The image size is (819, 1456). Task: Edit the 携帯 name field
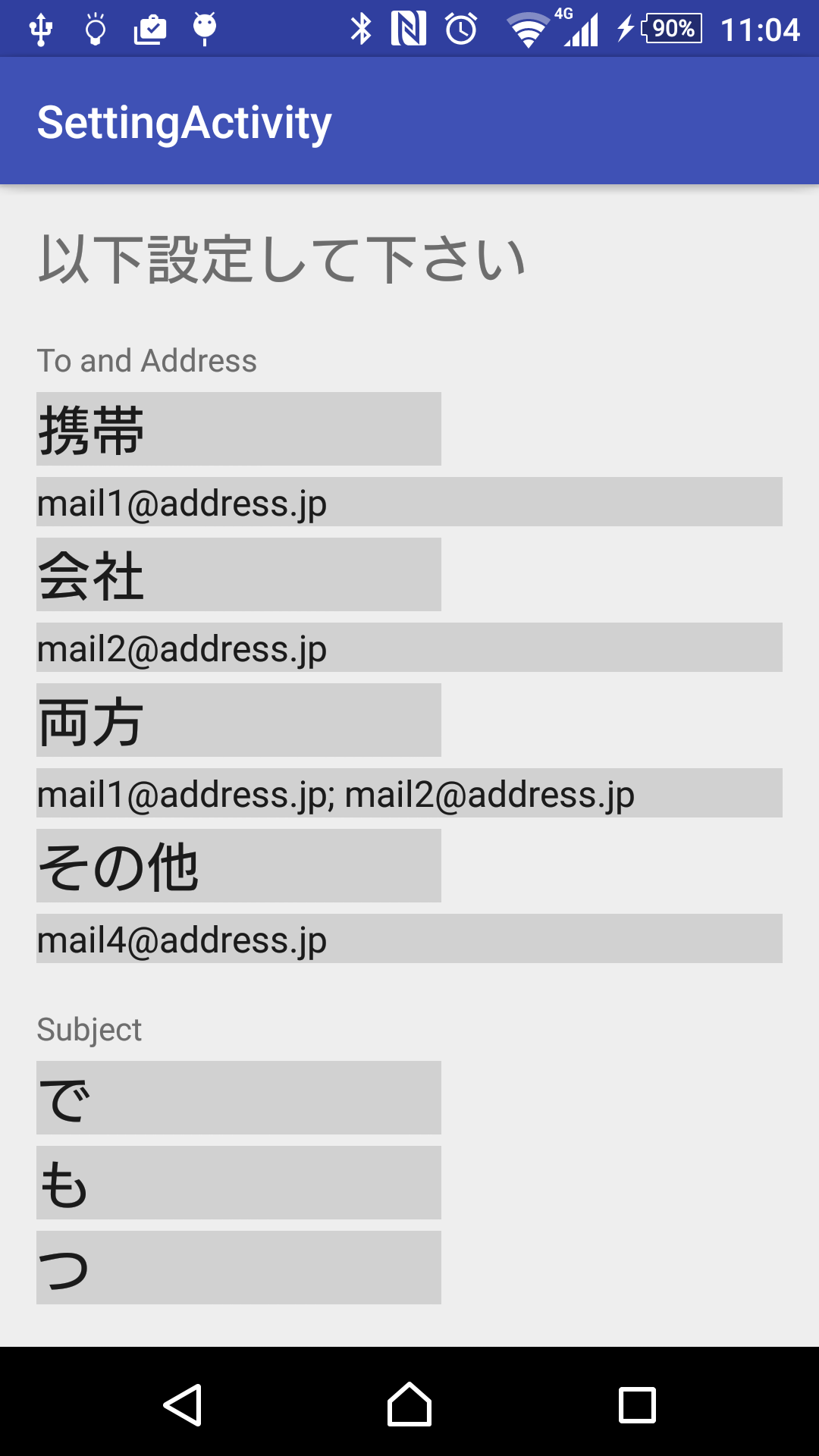(239, 428)
